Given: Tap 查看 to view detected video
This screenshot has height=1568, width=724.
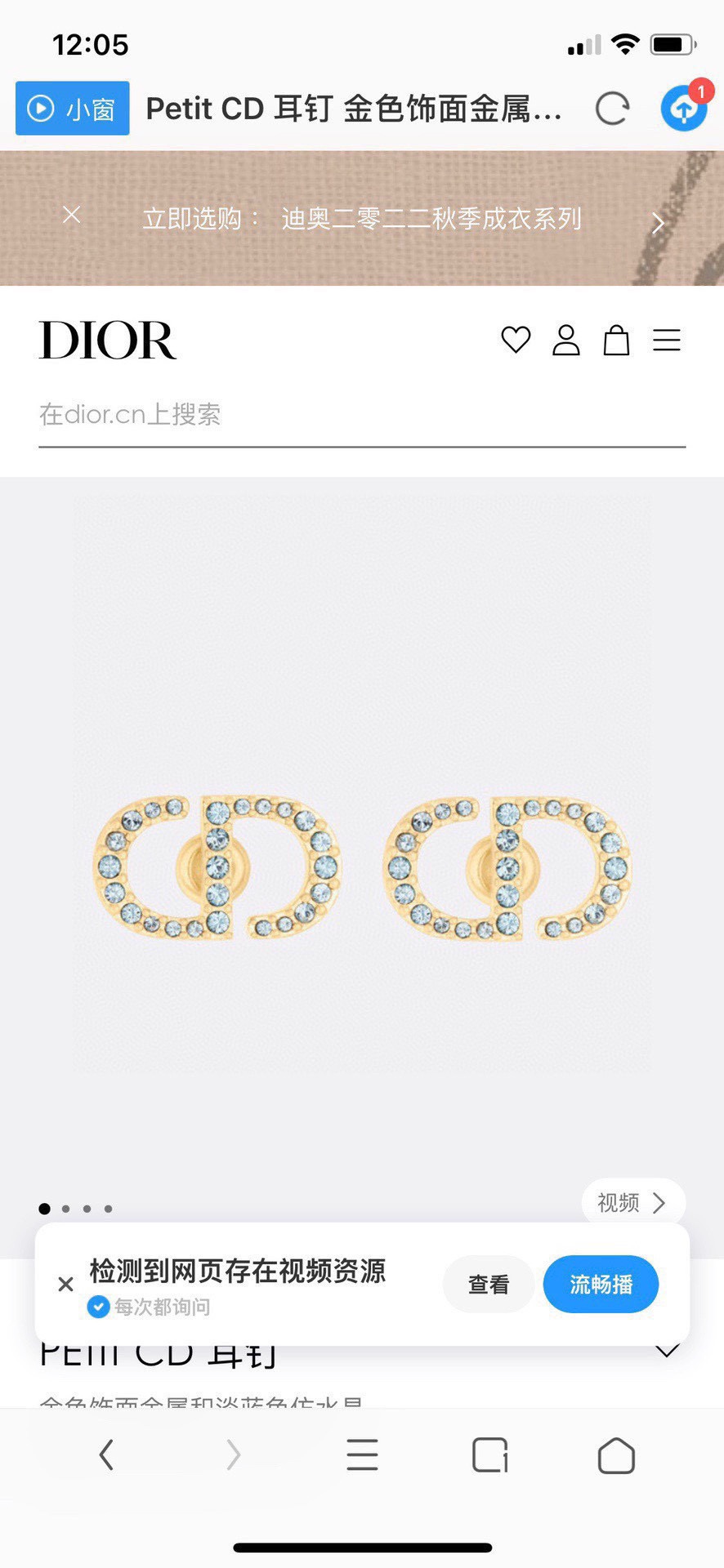Looking at the screenshot, I should click(x=489, y=1285).
